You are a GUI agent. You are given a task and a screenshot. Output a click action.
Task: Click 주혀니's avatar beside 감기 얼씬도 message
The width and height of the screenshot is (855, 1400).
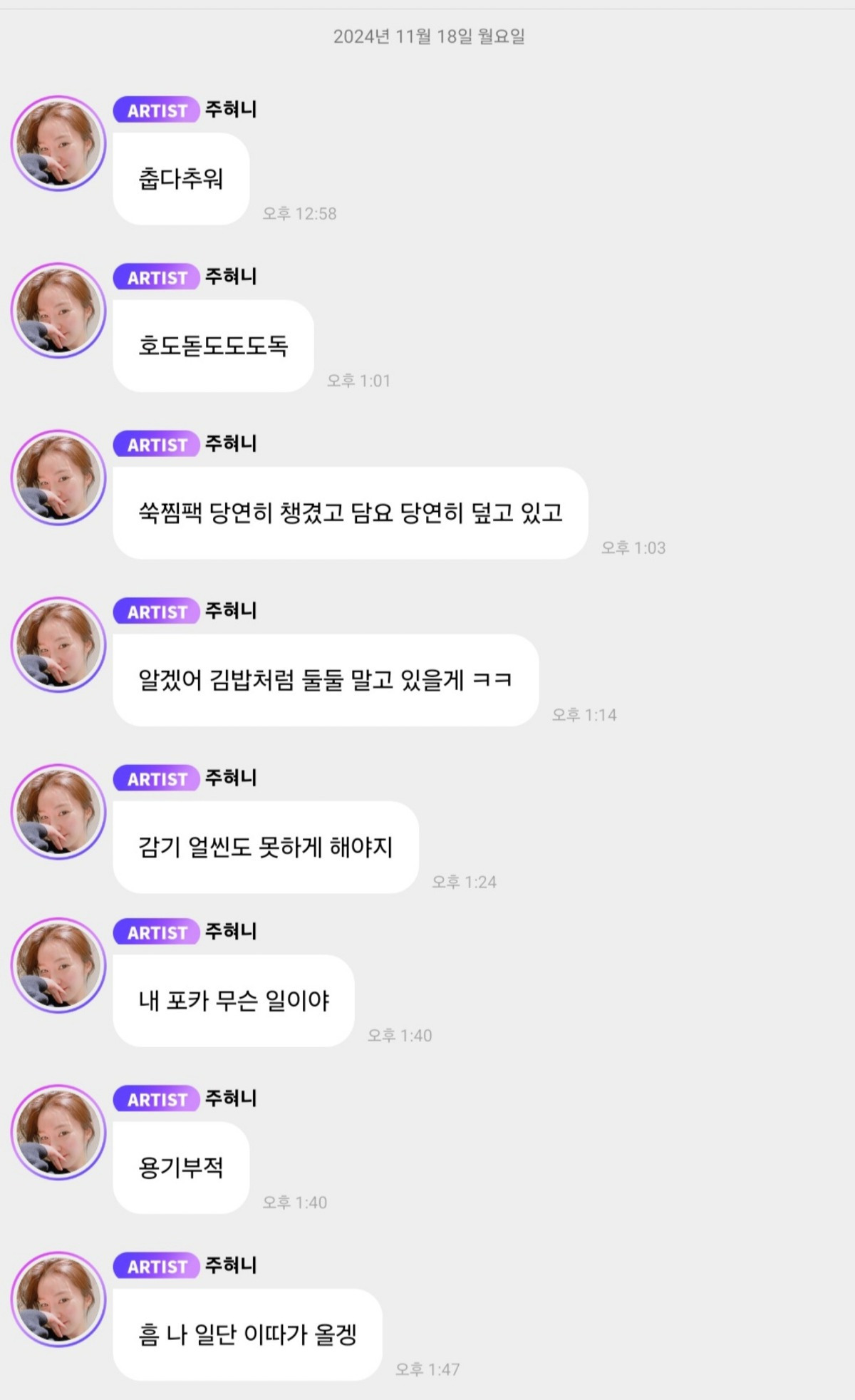pyautogui.click(x=58, y=813)
